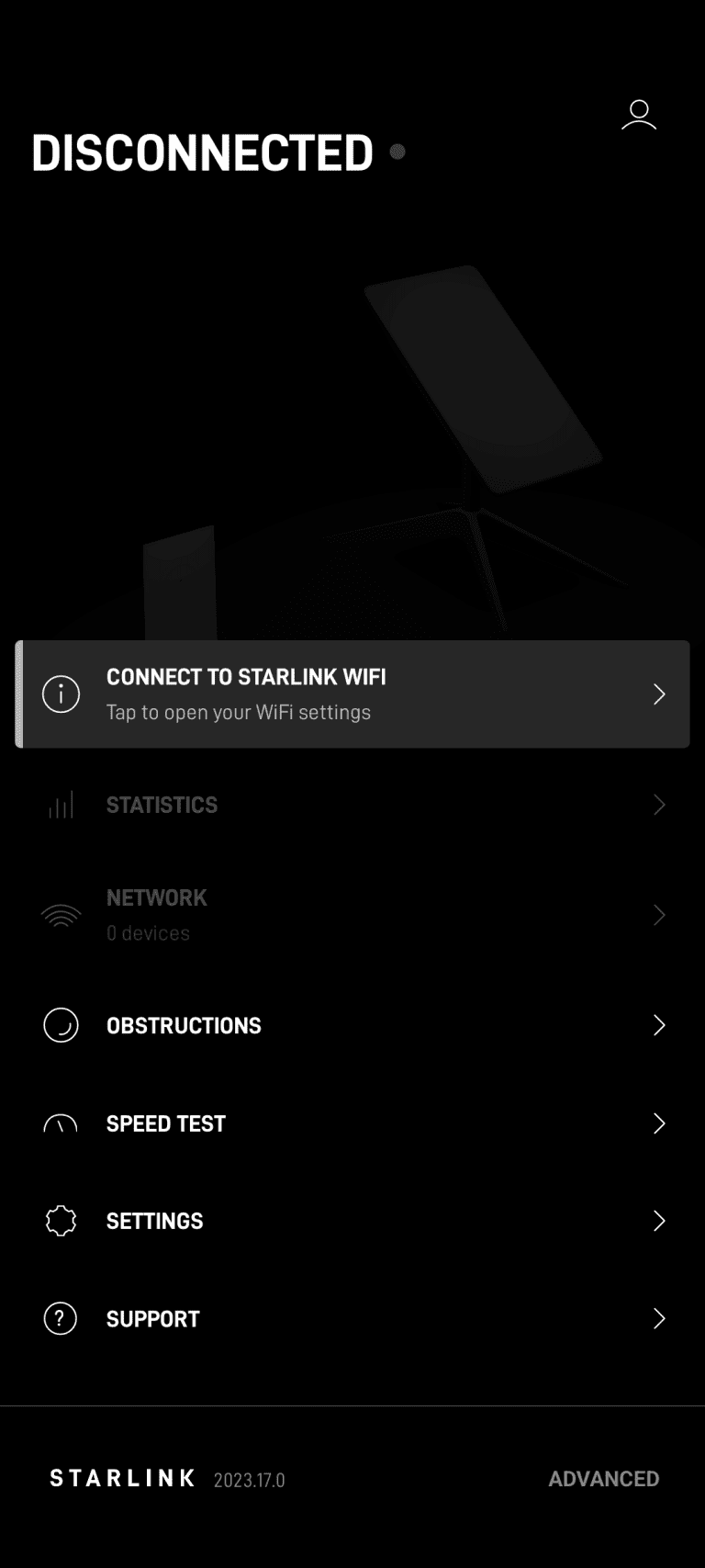Image resolution: width=705 pixels, height=1568 pixels.
Task: Select the Statistics bar chart icon
Action: click(60, 804)
